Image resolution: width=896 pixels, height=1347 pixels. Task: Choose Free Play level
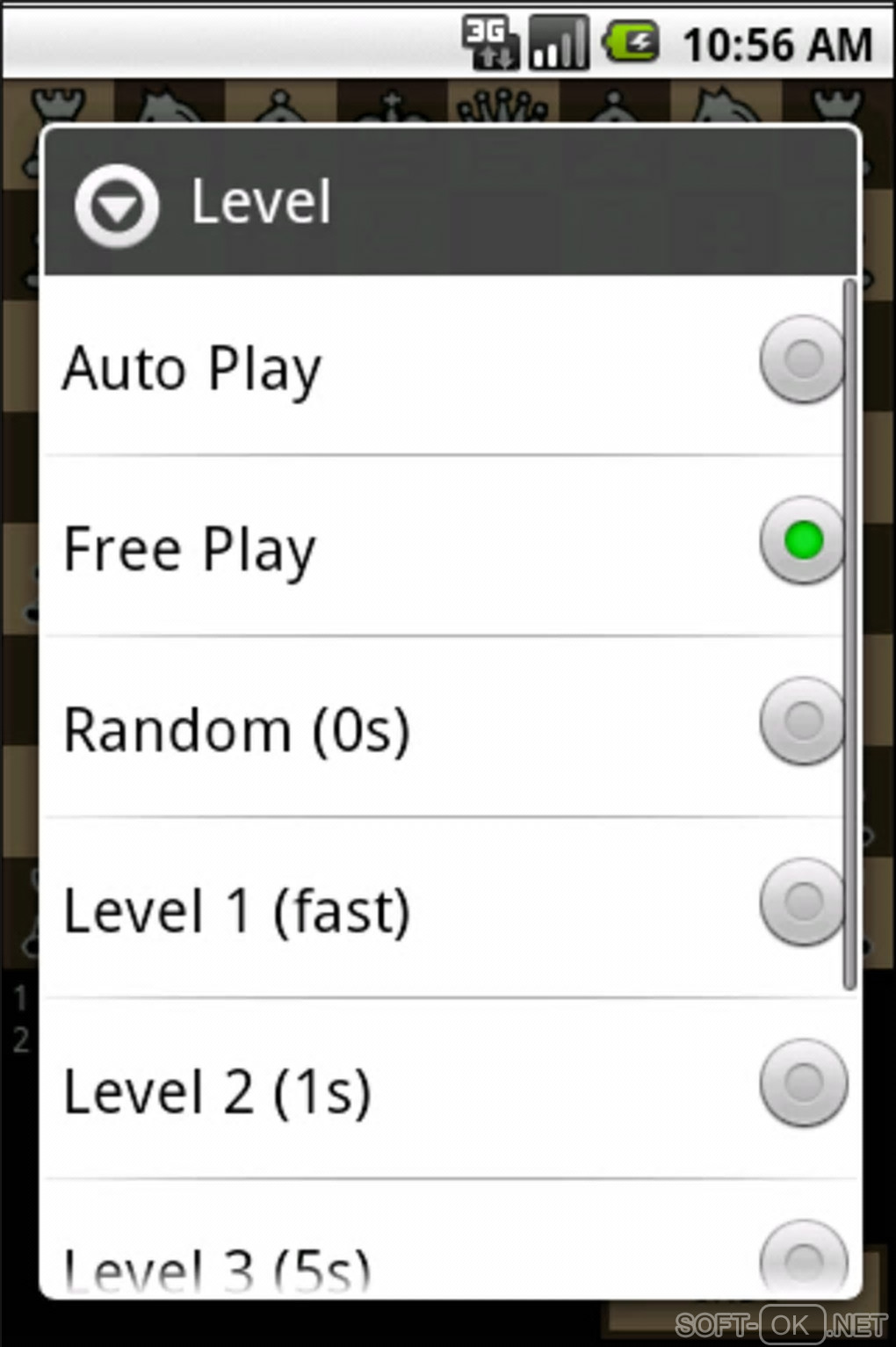(x=448, y=547)
